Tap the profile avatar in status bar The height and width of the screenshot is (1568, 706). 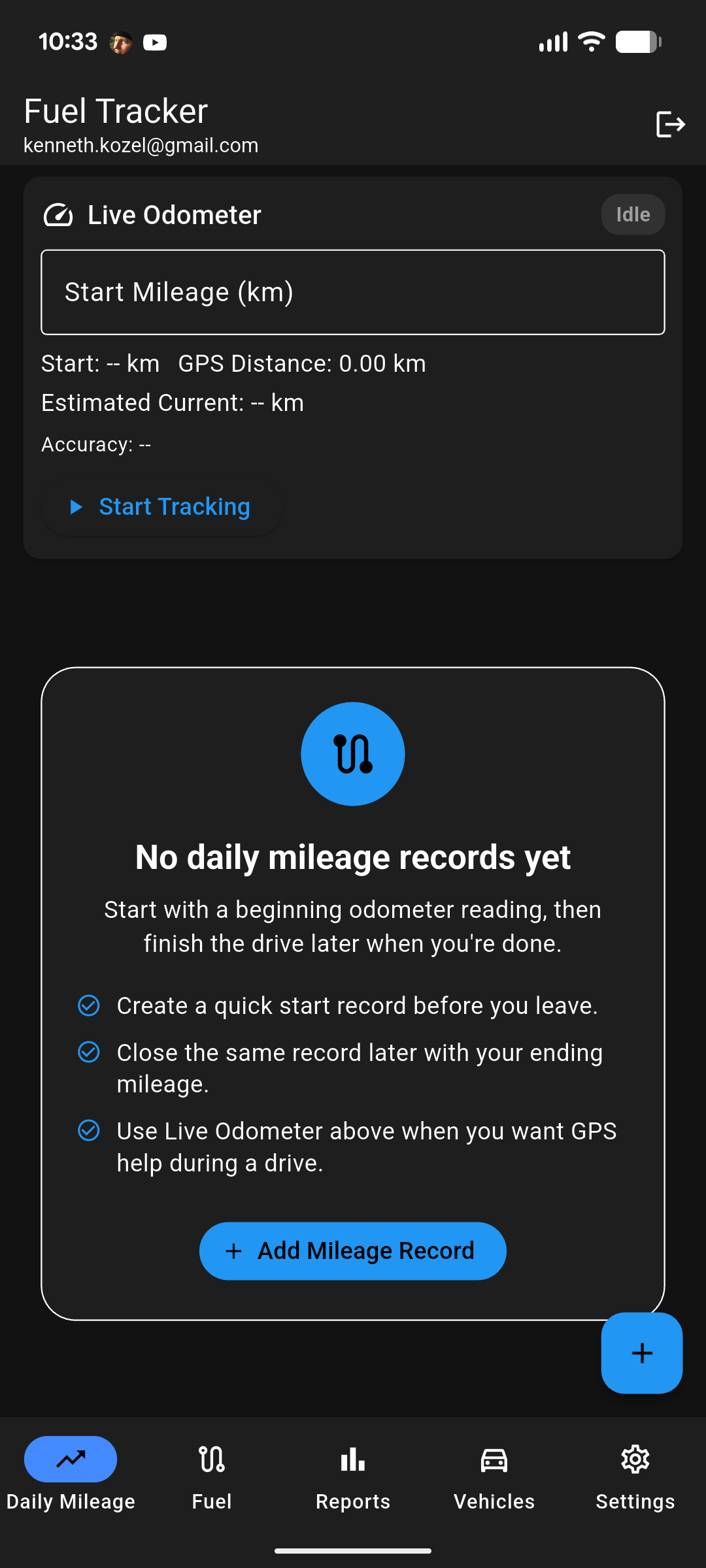tap(122, 41)
